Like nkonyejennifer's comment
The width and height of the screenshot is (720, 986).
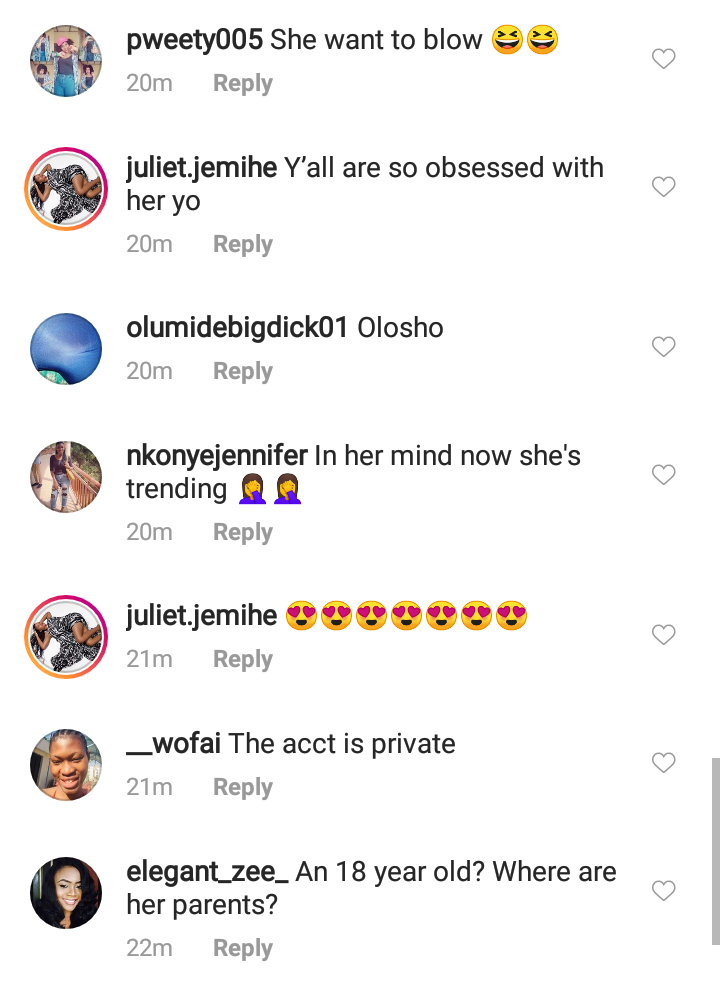point(663,475)
